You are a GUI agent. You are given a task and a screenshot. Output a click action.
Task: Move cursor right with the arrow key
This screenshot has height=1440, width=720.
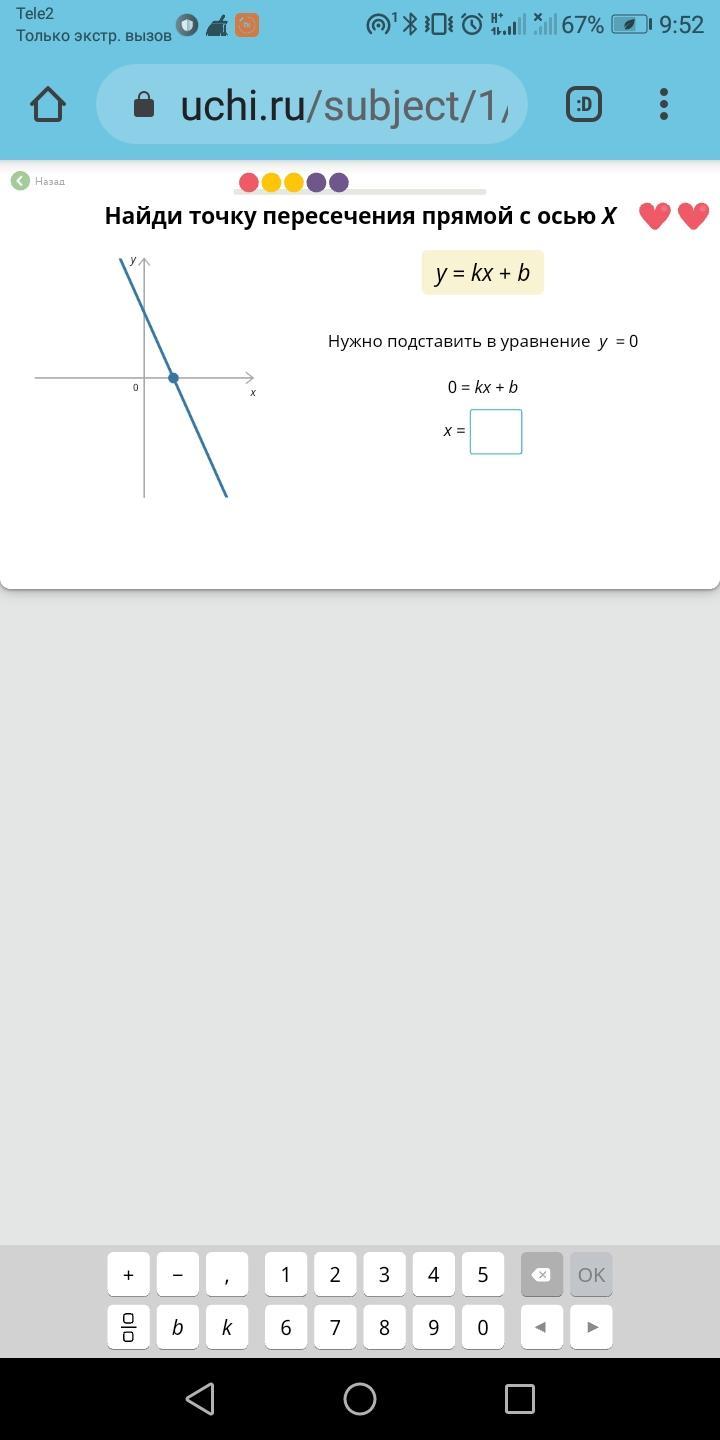(x=591, y=1327)
